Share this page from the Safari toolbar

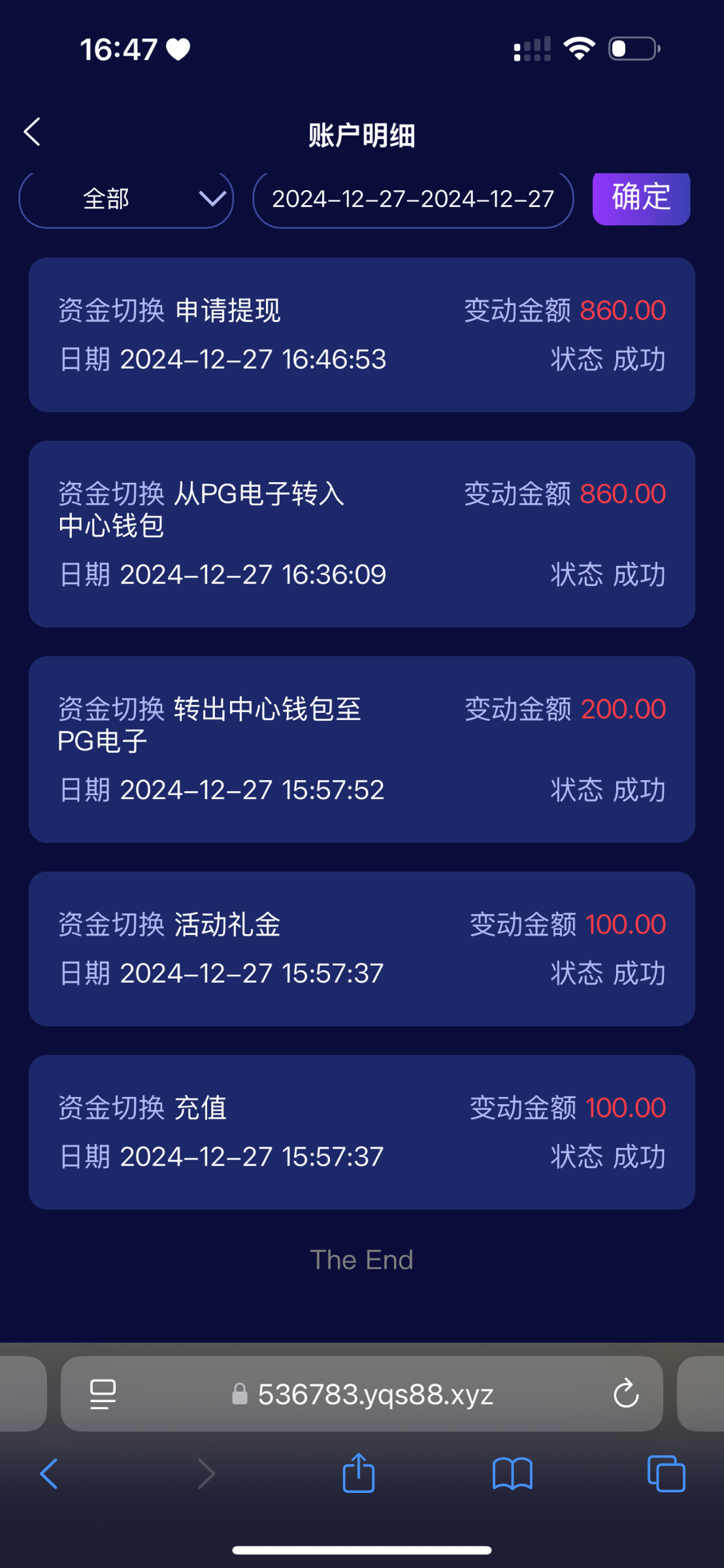[359, 1472]
